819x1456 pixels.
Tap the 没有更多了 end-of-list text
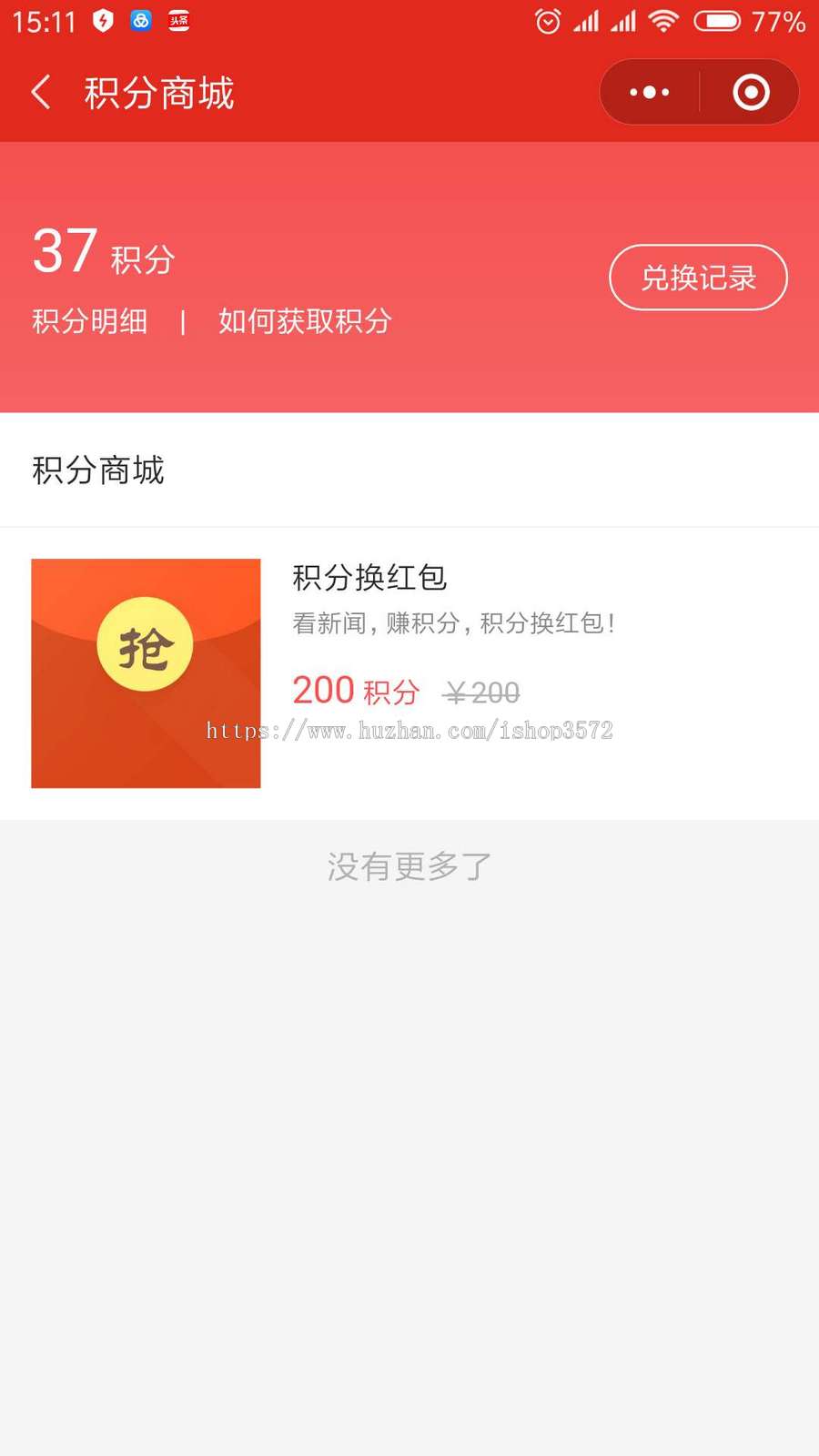(x=409, y=866)
